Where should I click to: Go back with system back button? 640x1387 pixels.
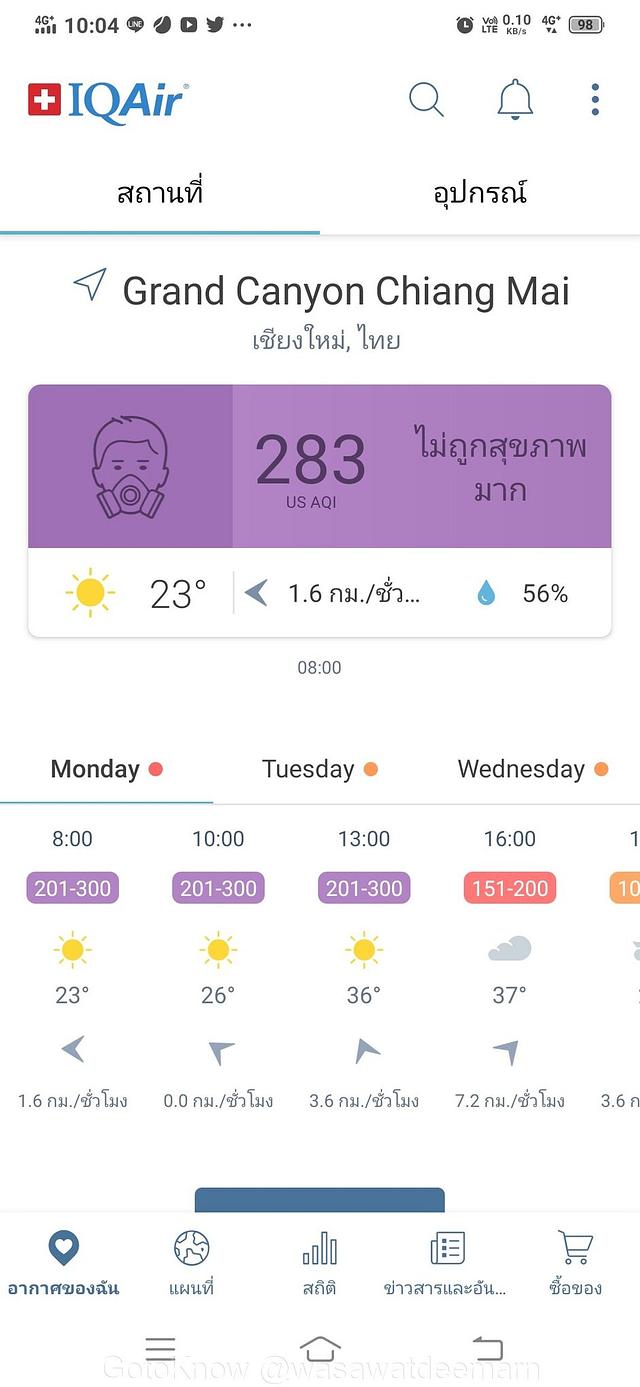pos(487,1349)
